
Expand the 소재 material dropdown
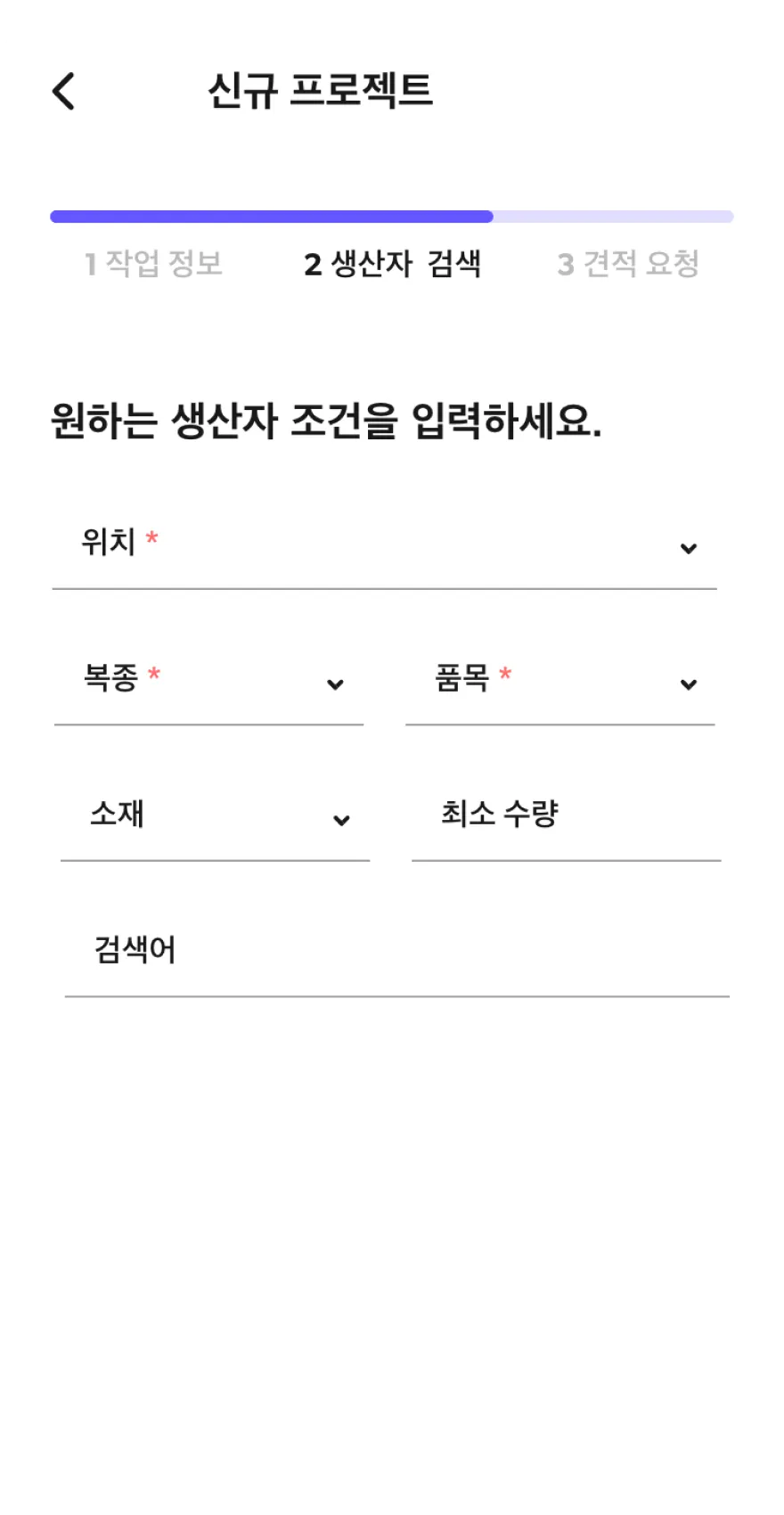tap(215, 817)
